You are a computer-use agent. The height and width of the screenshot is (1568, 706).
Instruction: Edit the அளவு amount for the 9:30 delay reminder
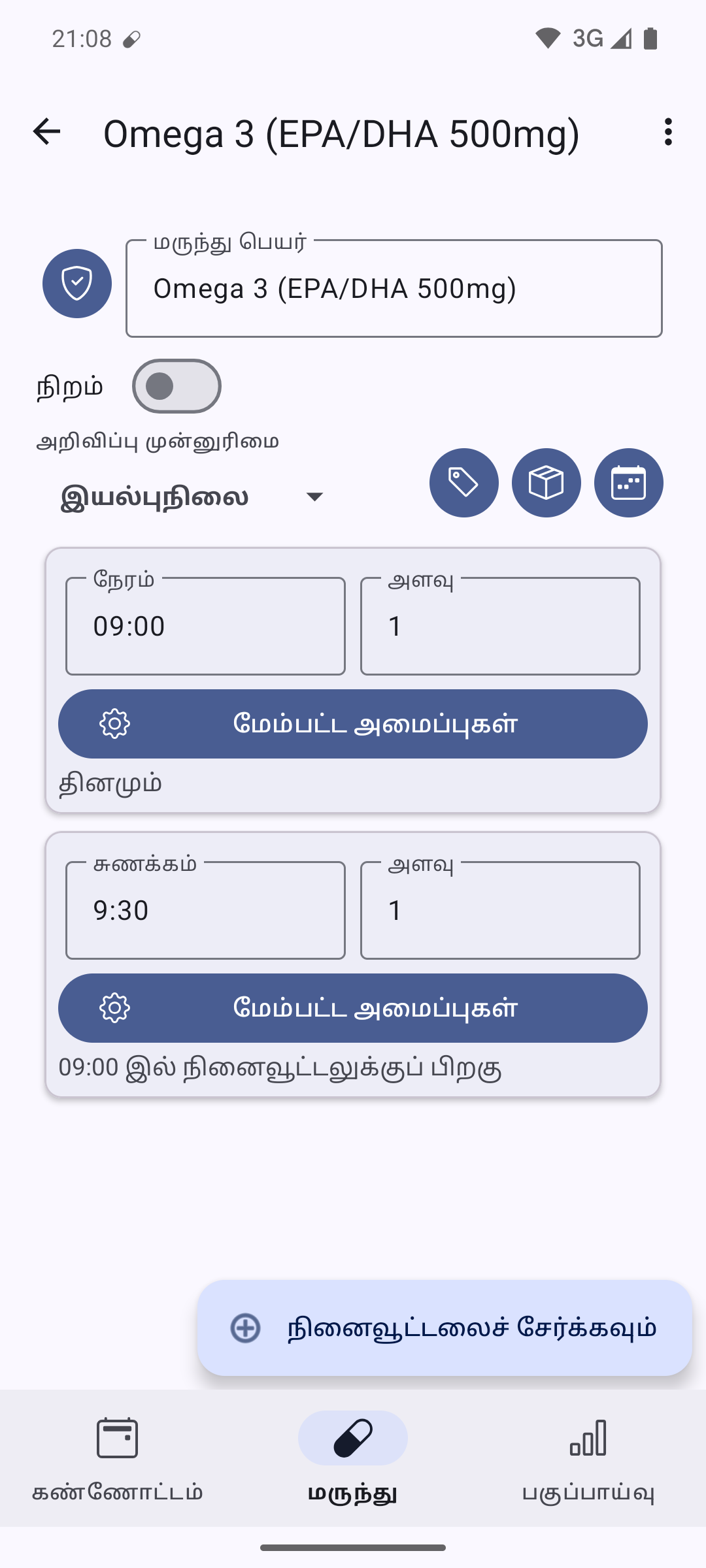(500, 910)
